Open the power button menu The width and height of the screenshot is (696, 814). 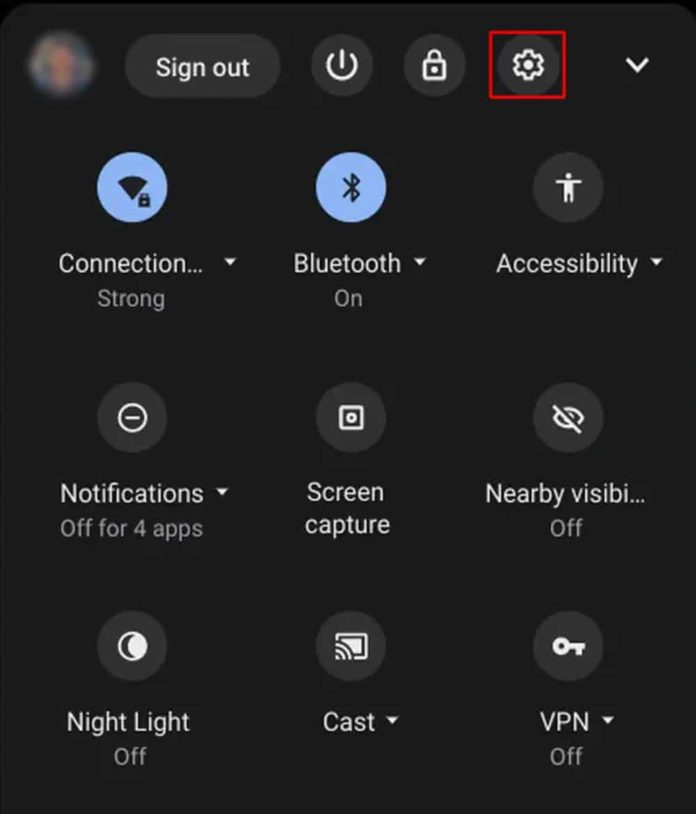pos(342,66)
